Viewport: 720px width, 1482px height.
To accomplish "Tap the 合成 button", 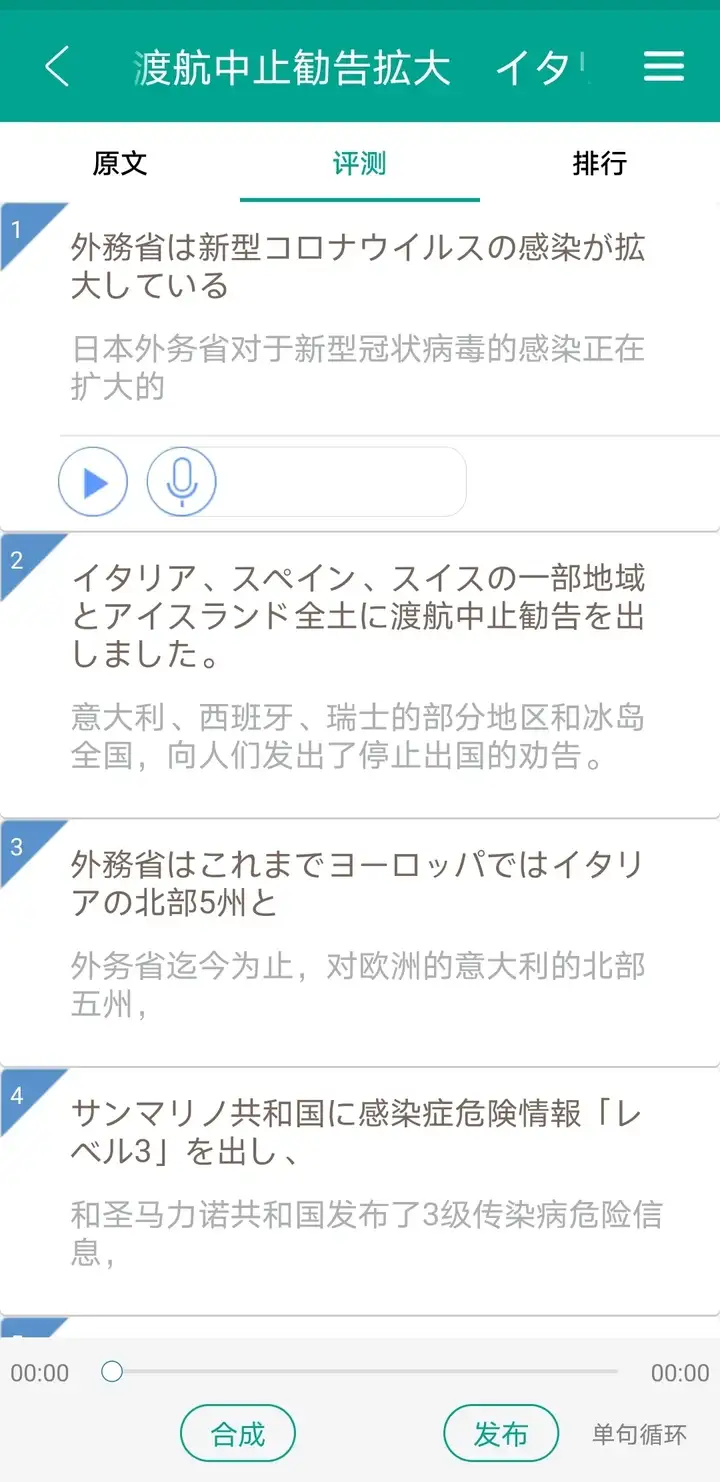I will pyautogui.click(x=238, y=1434).
